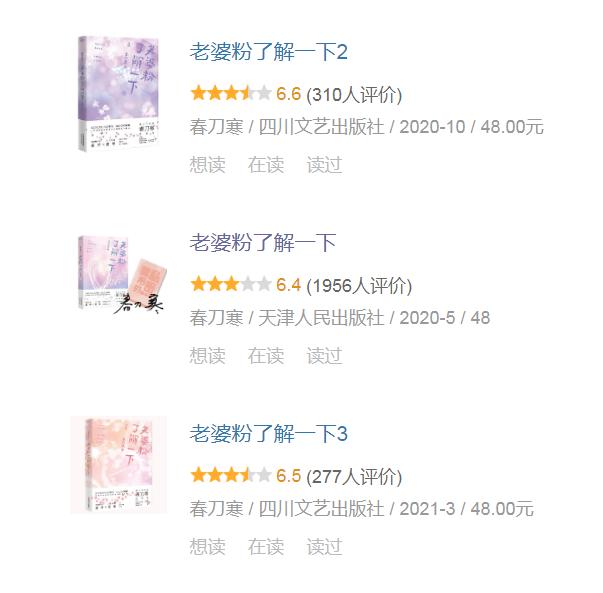Mark 老婆粉了解一下2 as 想读

coord(208,165)
